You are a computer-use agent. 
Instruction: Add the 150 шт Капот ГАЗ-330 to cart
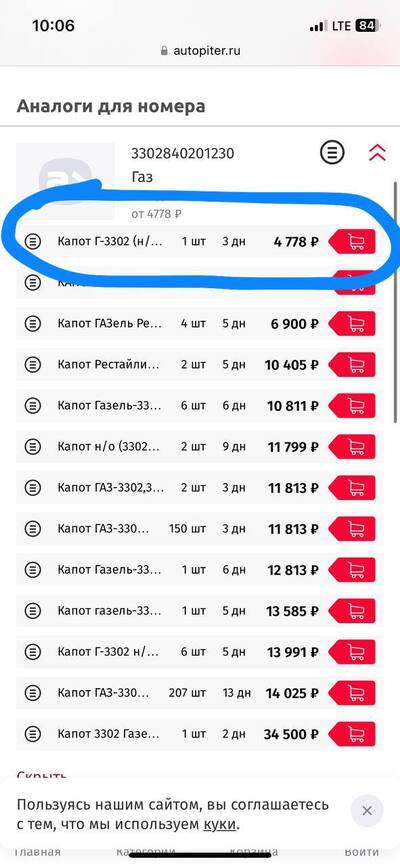point(352,529)
